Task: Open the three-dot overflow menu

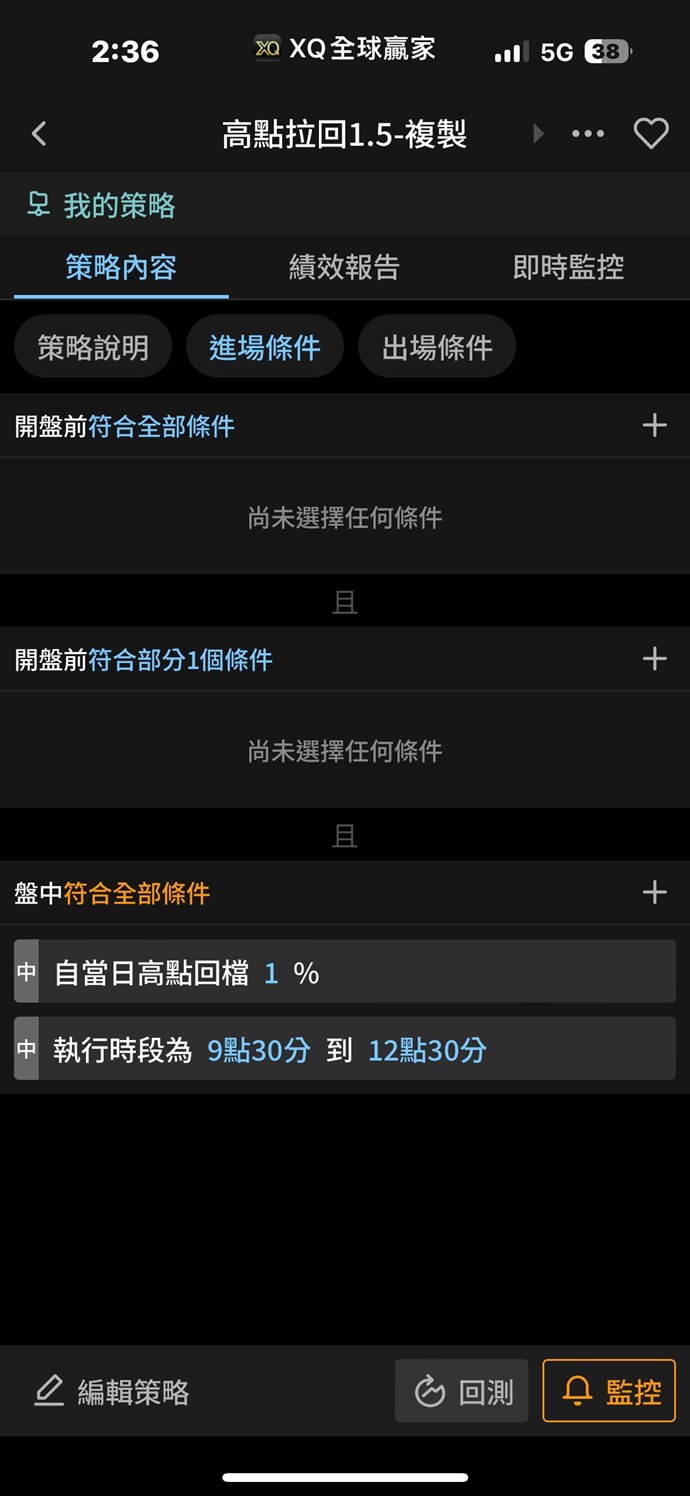Action: pyautogui.click(x=588, y=134)
